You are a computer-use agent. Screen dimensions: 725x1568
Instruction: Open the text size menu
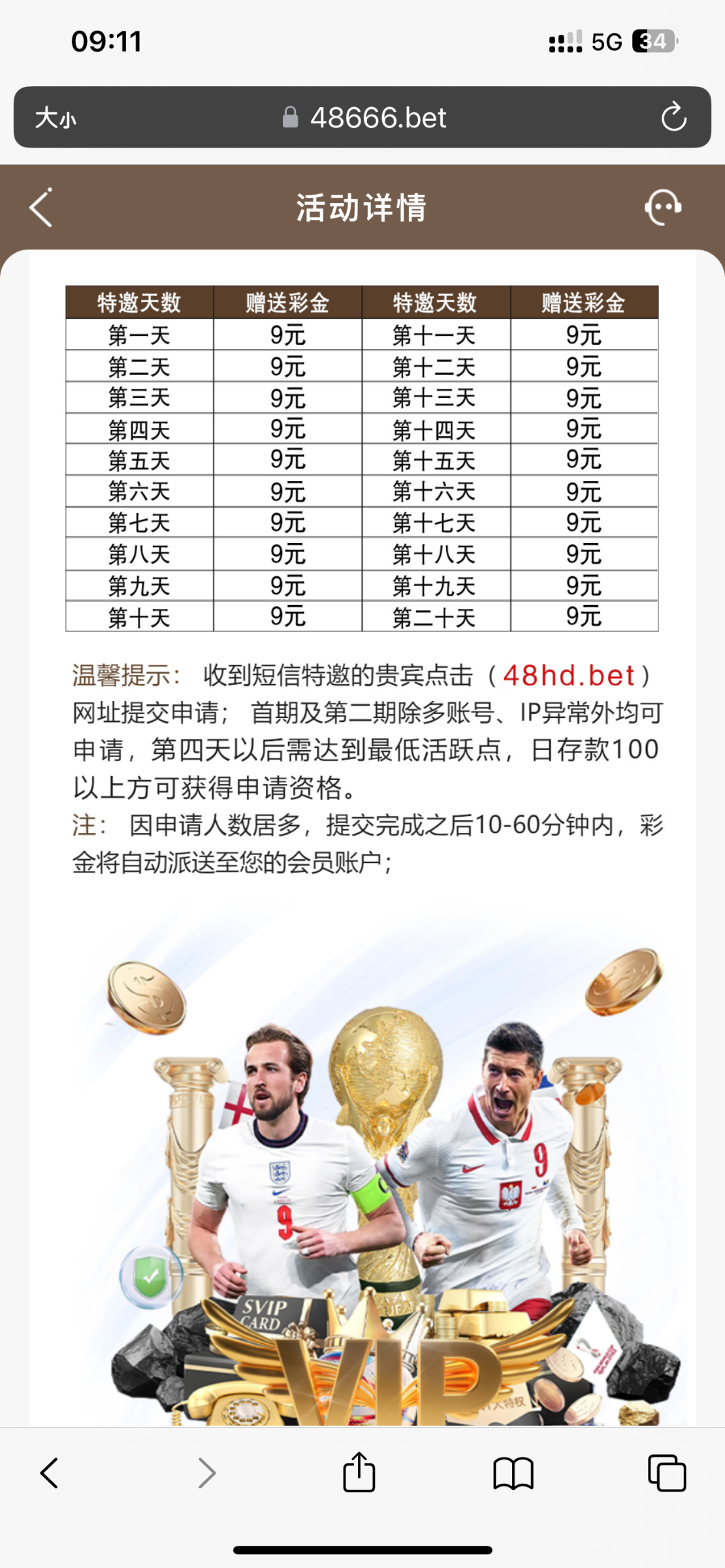tap(56, 118)
